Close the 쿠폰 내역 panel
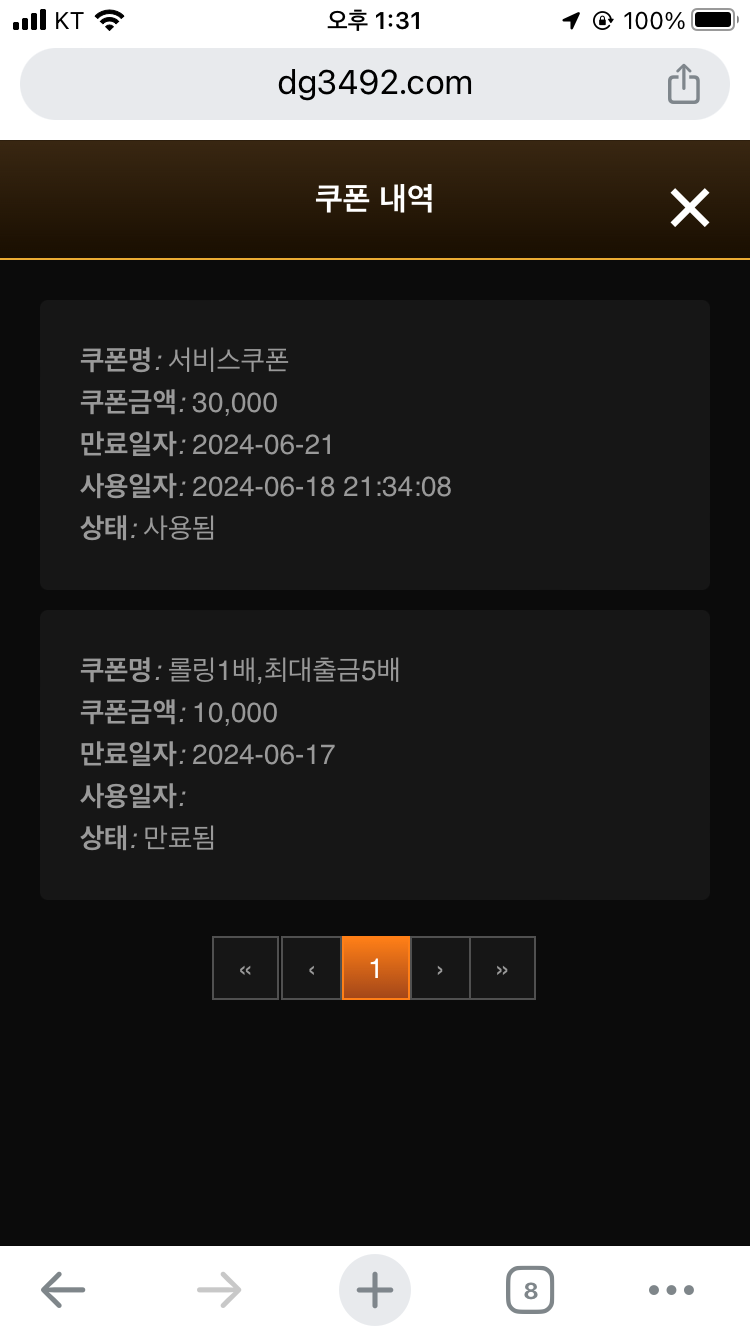Screen dimensions: 750x1334 click(x=689, y=208)
